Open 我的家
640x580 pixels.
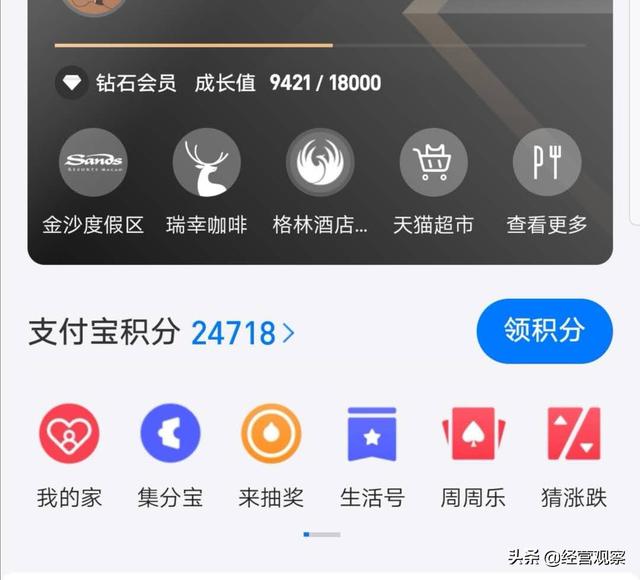[x=69, y=434]
